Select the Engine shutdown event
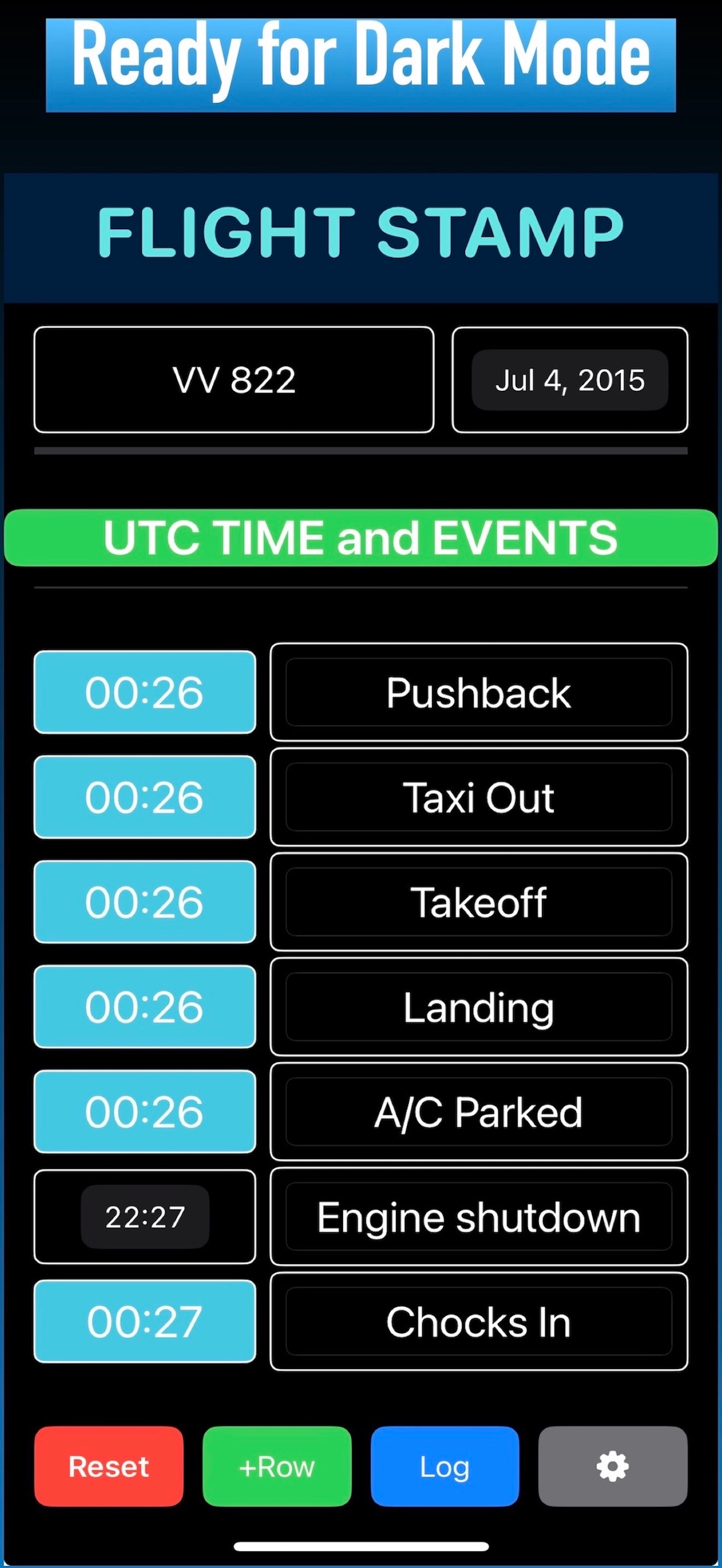The height and width of the screenshot is (1568, 722). tap(479, 1217)
